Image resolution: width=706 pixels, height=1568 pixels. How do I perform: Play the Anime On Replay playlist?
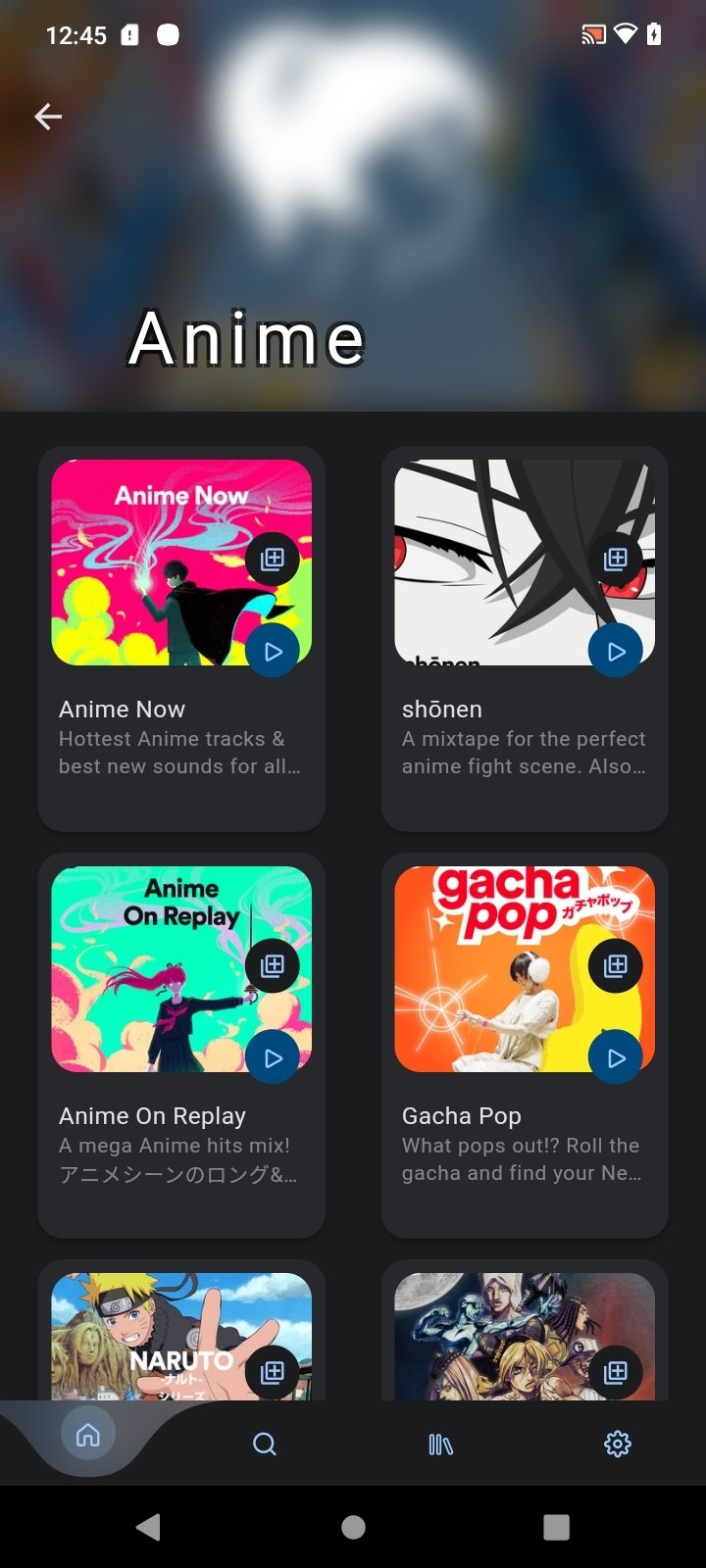pyautogui.click(x=273, y=1057)
